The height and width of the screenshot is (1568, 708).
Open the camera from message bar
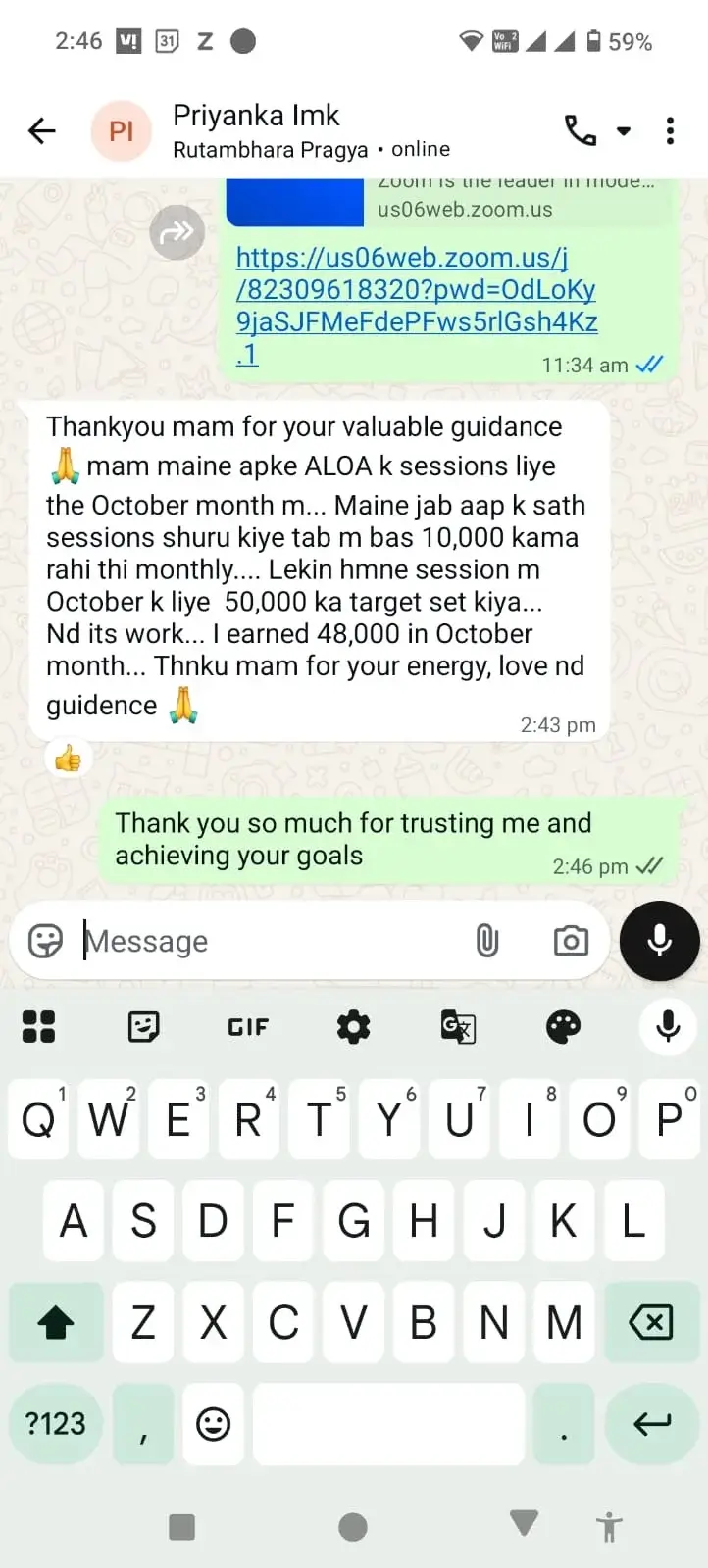point(571,941)
